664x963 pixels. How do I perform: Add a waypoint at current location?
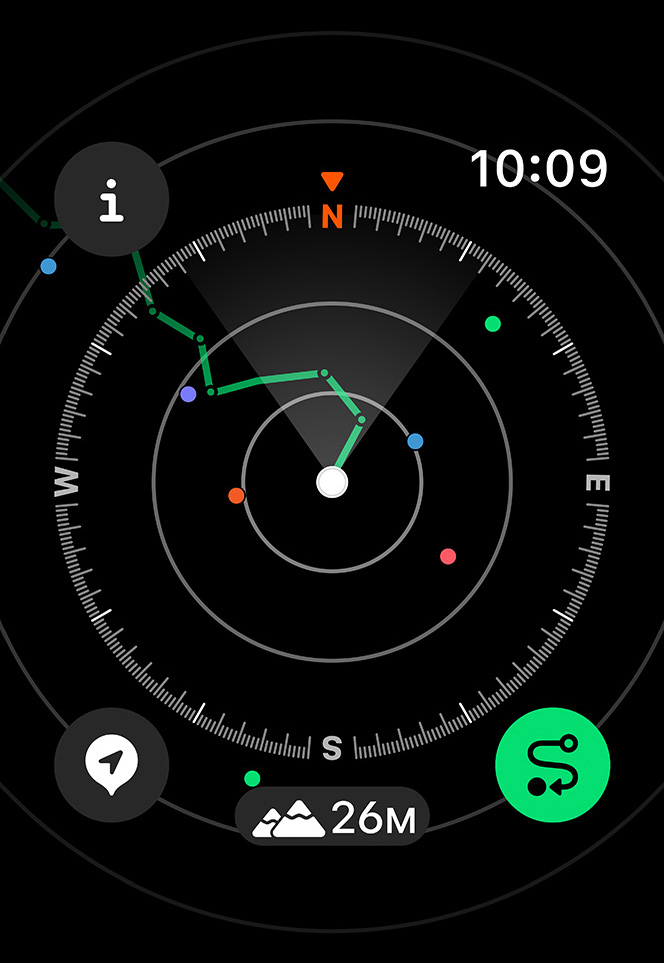click(x=111, y=765)
